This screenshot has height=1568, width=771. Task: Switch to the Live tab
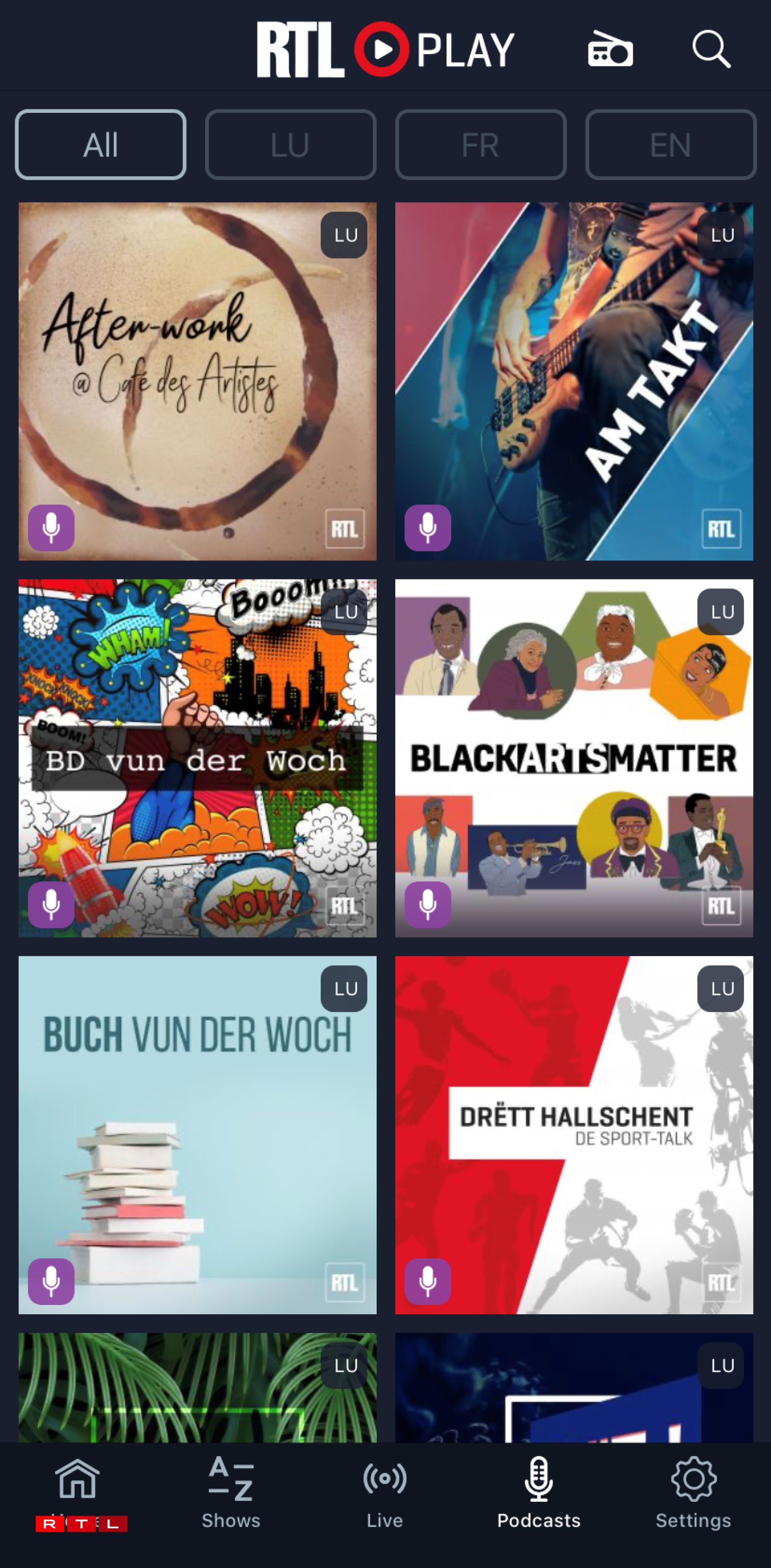[x=385, y=1491]
